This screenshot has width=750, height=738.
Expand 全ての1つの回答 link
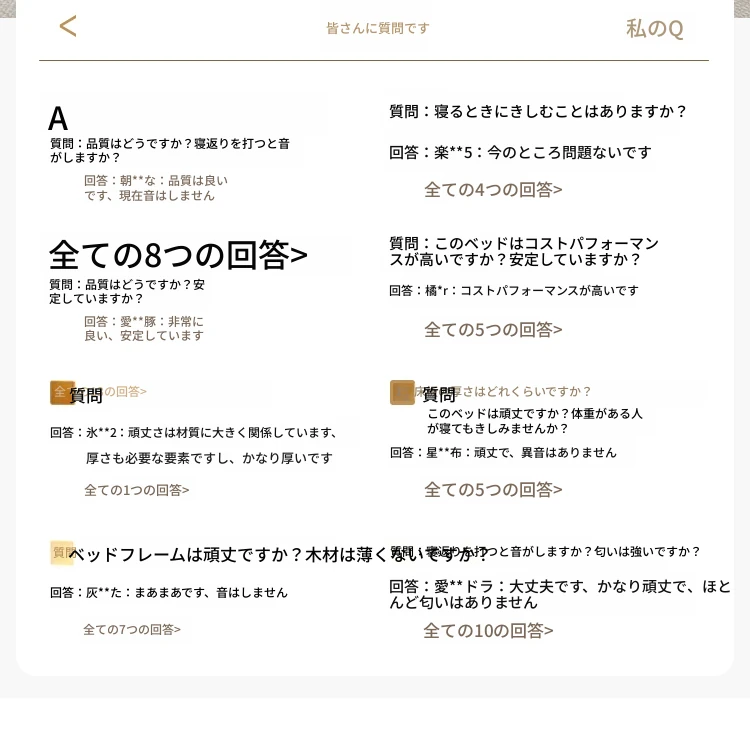[x=136, y=490]
